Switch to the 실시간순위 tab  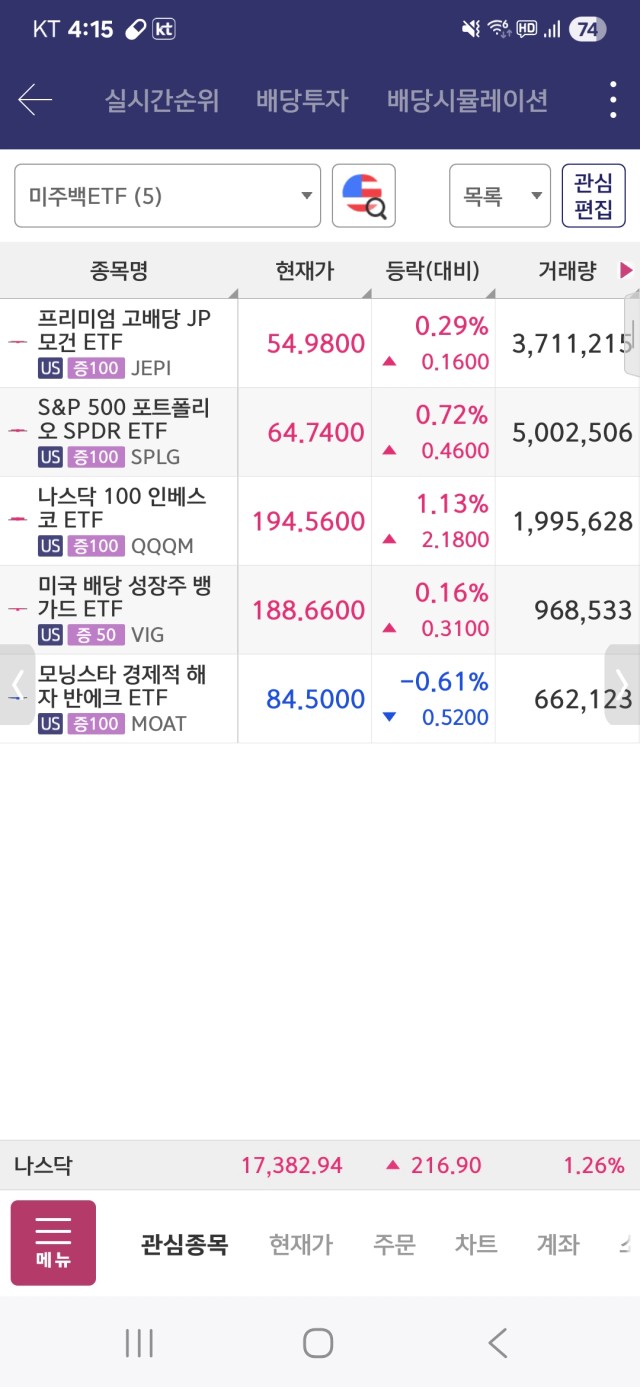click(x=162, y=101)
